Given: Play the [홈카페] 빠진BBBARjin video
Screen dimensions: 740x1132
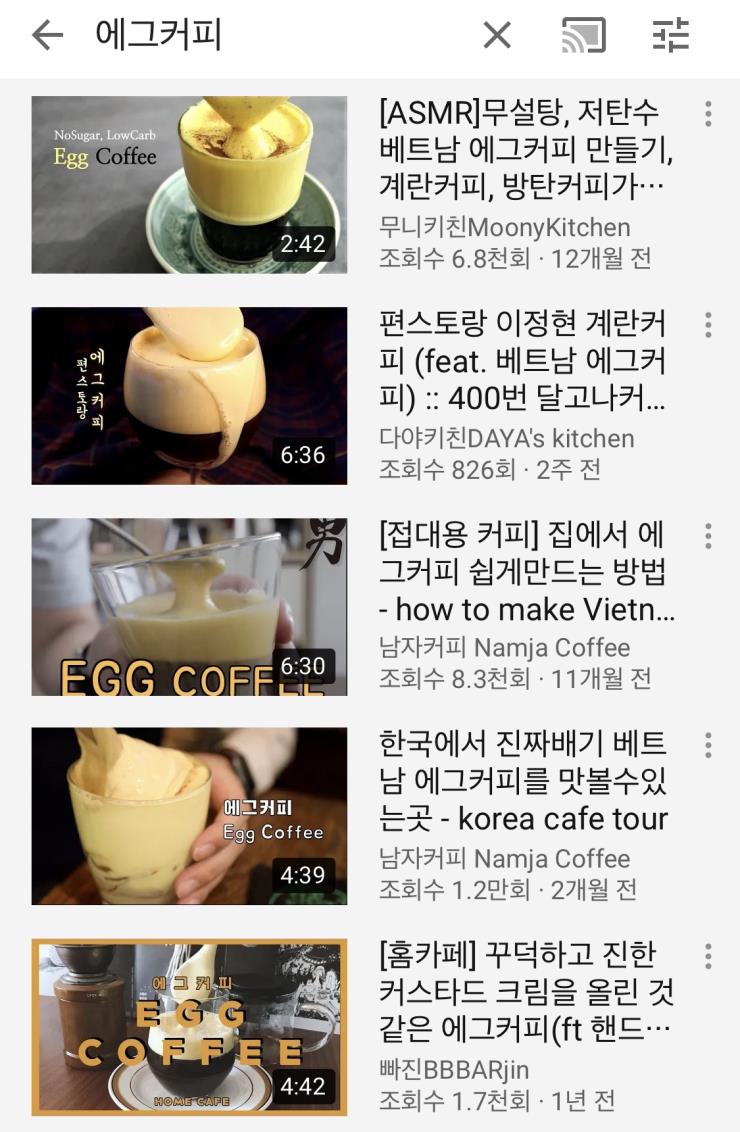Looking at the screenshot, I should (x=189, y=1027).
